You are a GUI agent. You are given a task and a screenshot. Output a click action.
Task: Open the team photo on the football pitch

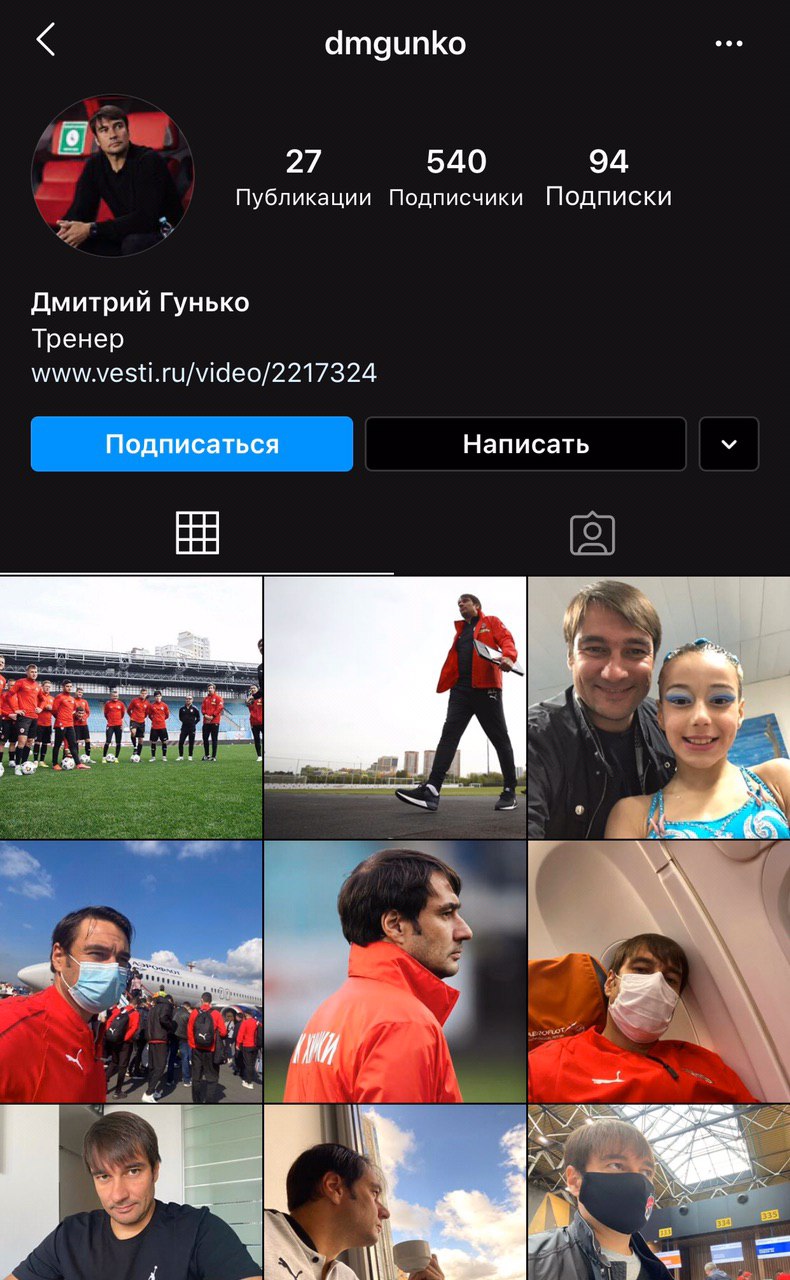(x=131, y=708)
